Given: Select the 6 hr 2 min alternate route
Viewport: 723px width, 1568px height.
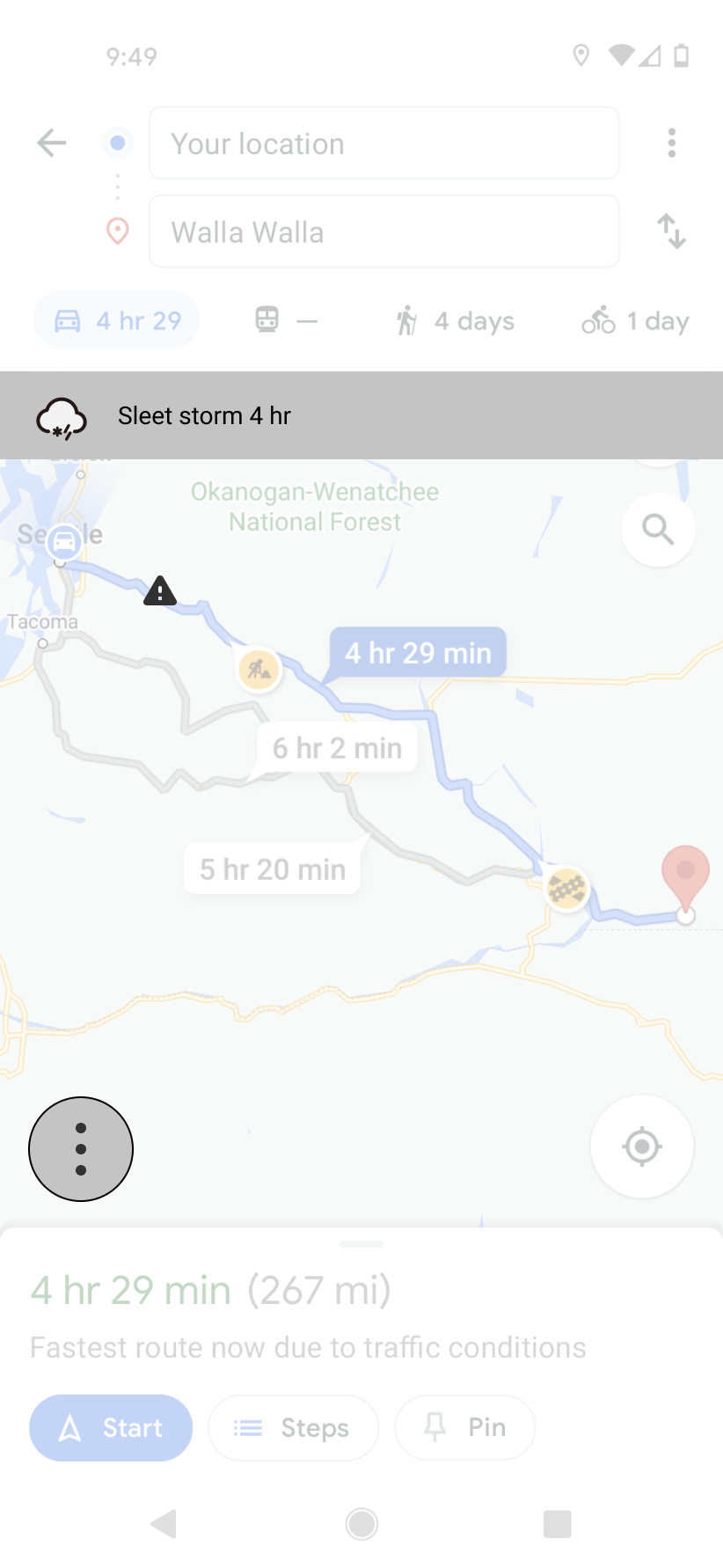Looking at the screenshot, I should (x=337, y=748).
